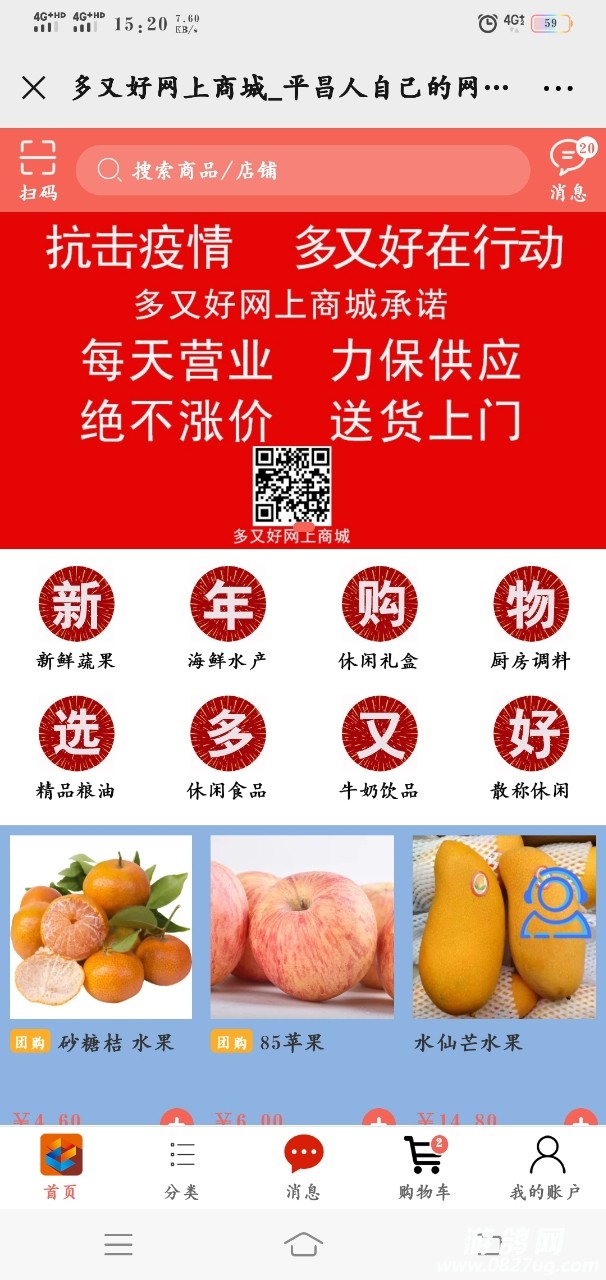Viewport: 606px width, 1280px height.
Task: Go to the 牛奶饮品 category
Action: pyautogui.click(x=378, y=748)
